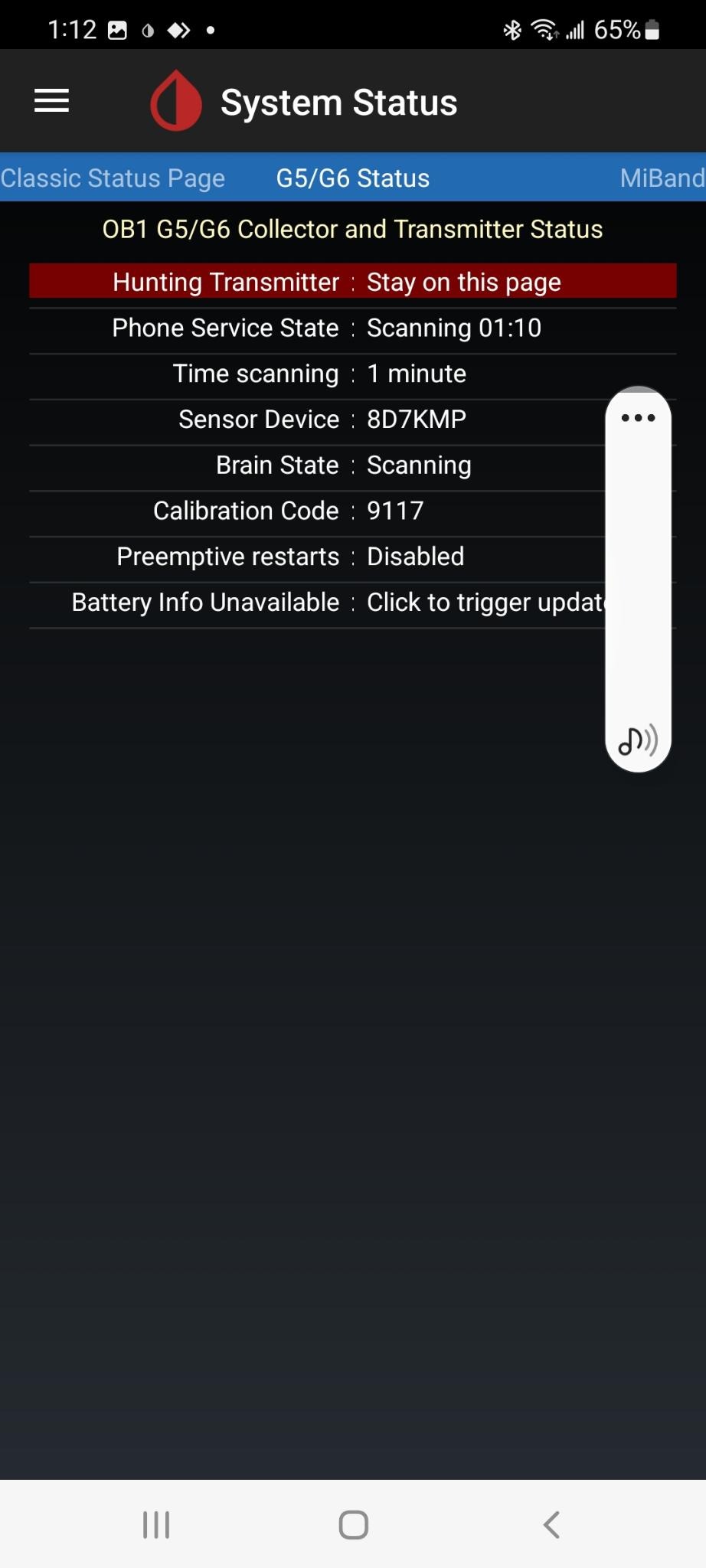Select the G5/G6 Status tab
This screenshot has width=706, height=1568.
[352, 178]
